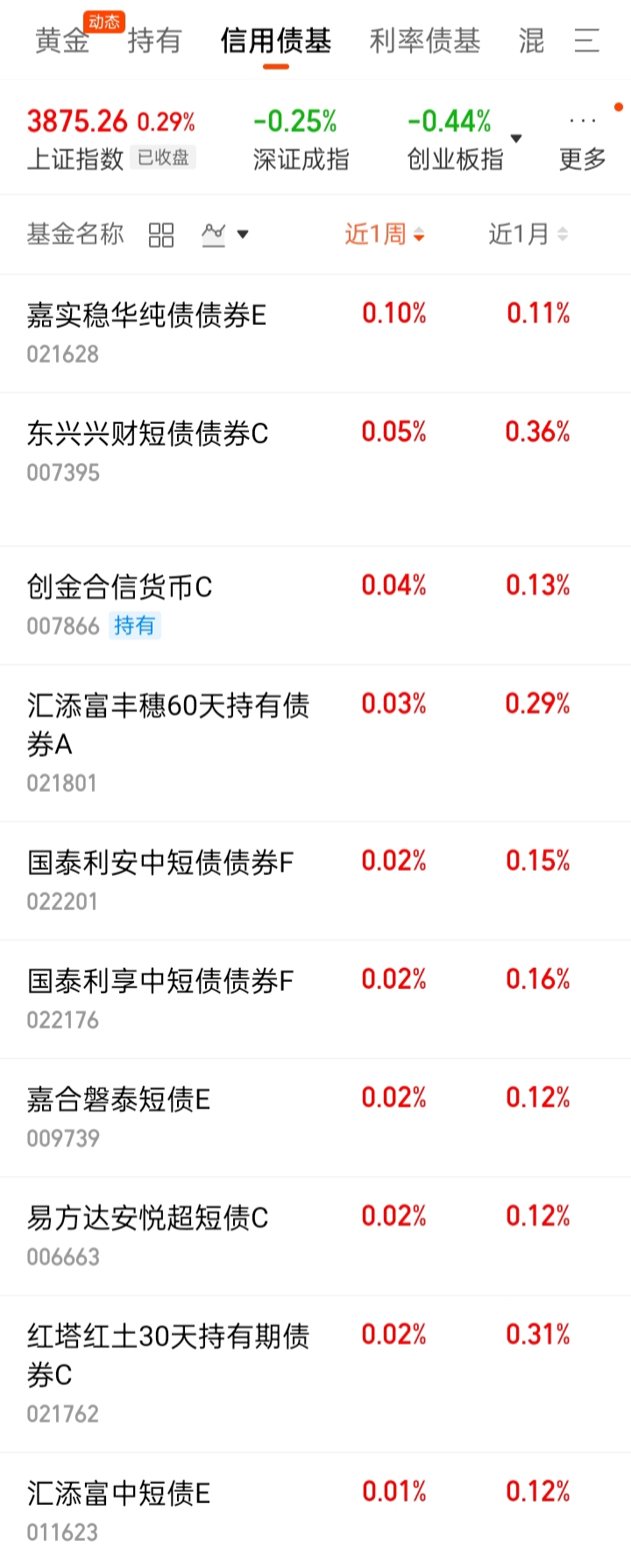Image resolution: width=631 pixels, height=1568 pixels.
Task: Open the full category list menu
Action: (x=586, y=40)
